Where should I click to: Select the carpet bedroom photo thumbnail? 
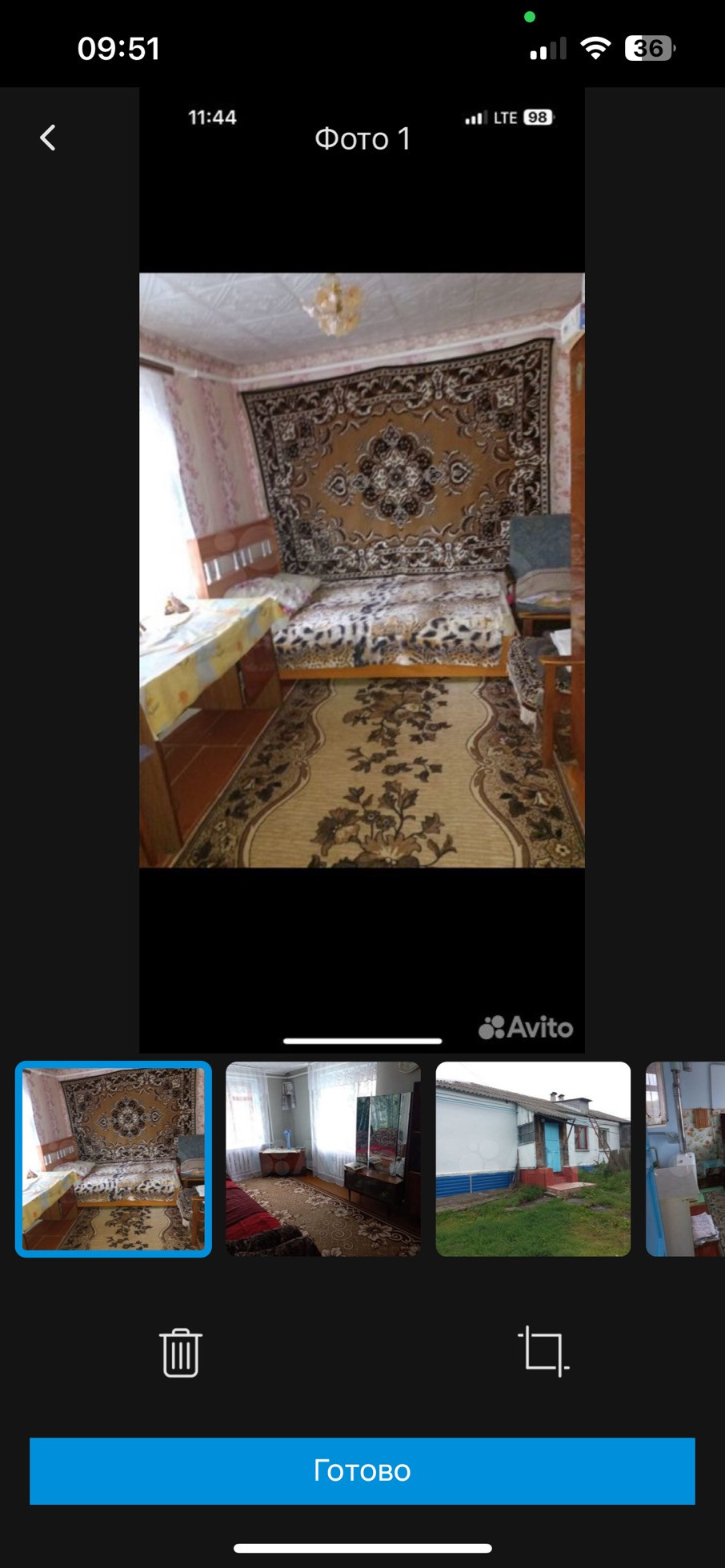pos(114,1158)
